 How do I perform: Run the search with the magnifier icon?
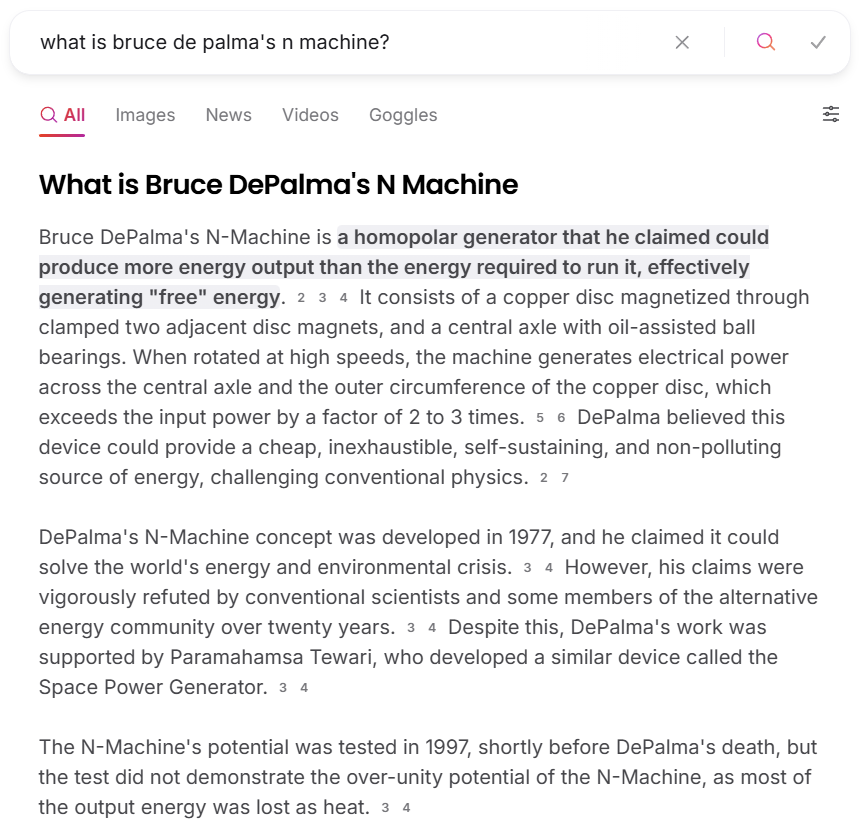(x=766, y=42)
